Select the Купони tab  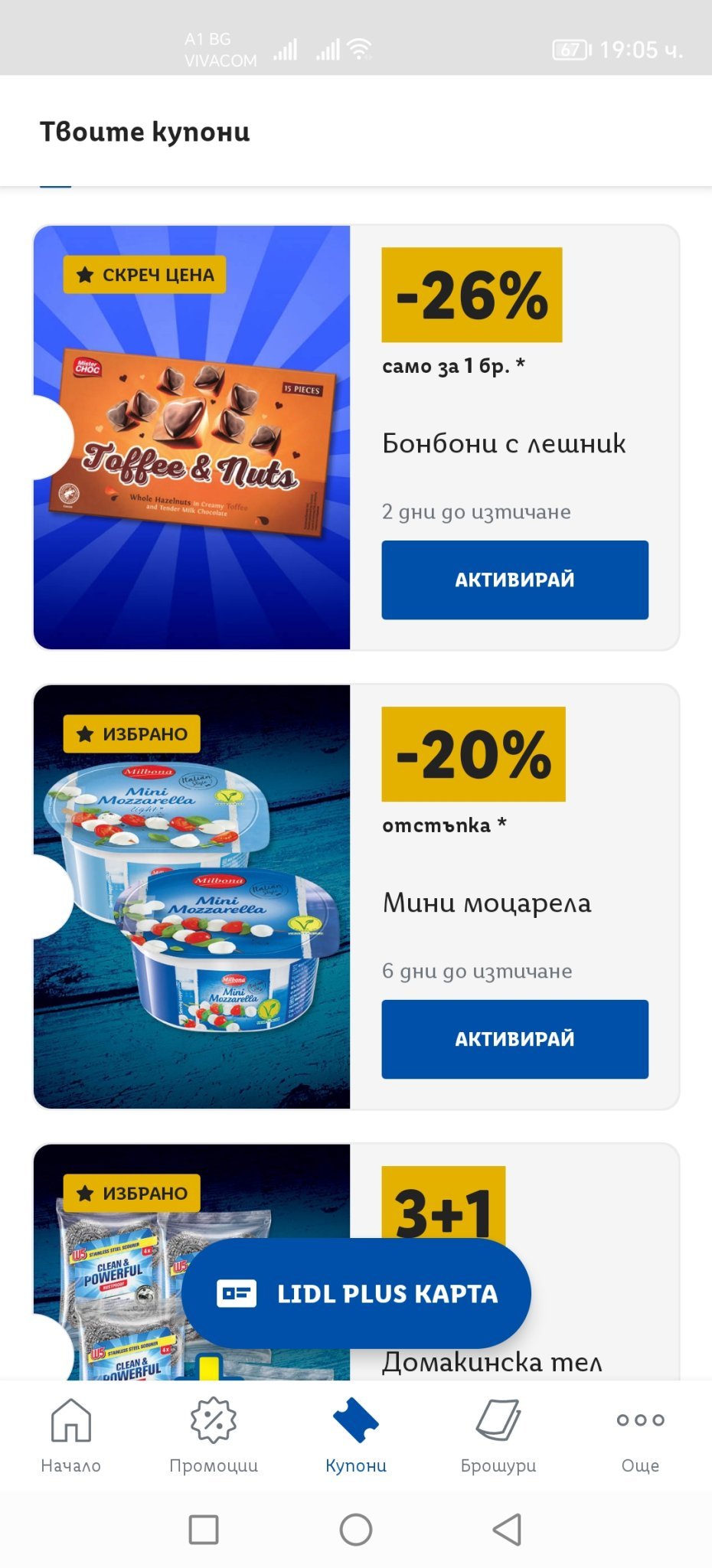[356, 1435]
